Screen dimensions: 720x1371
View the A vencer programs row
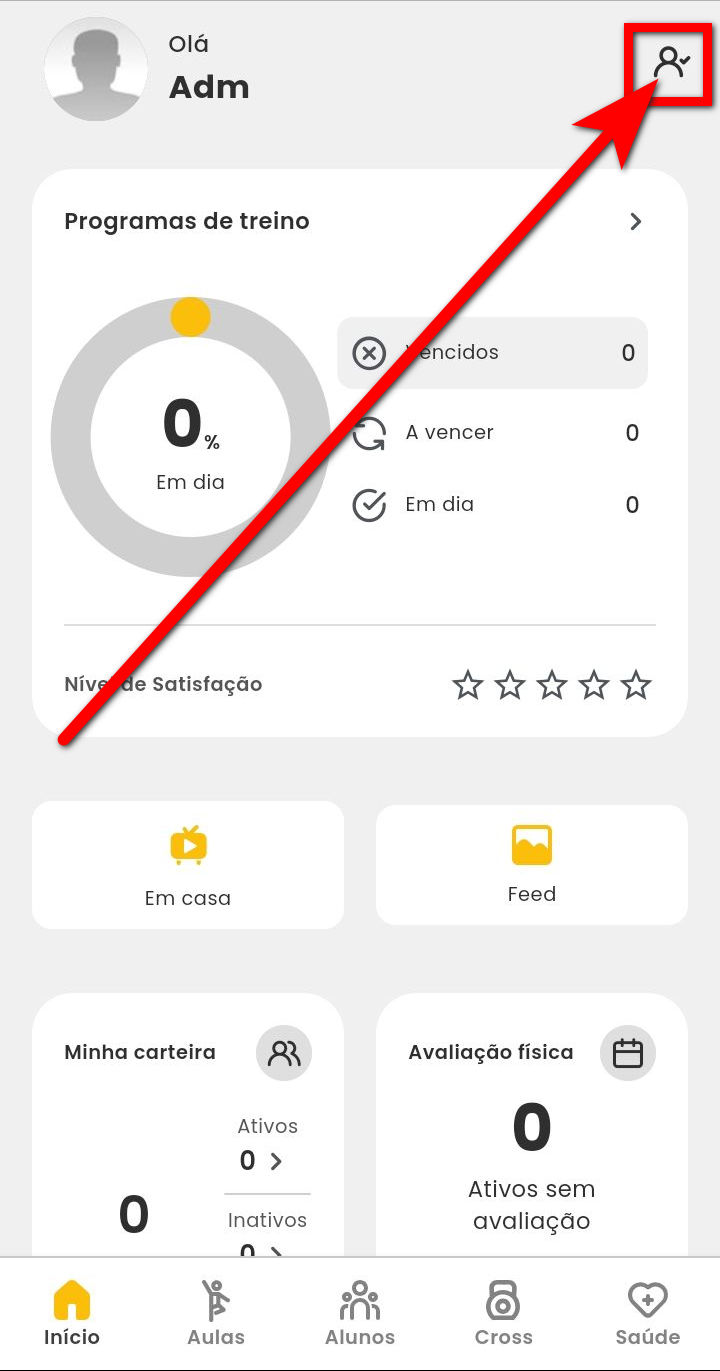pos(495,433)
